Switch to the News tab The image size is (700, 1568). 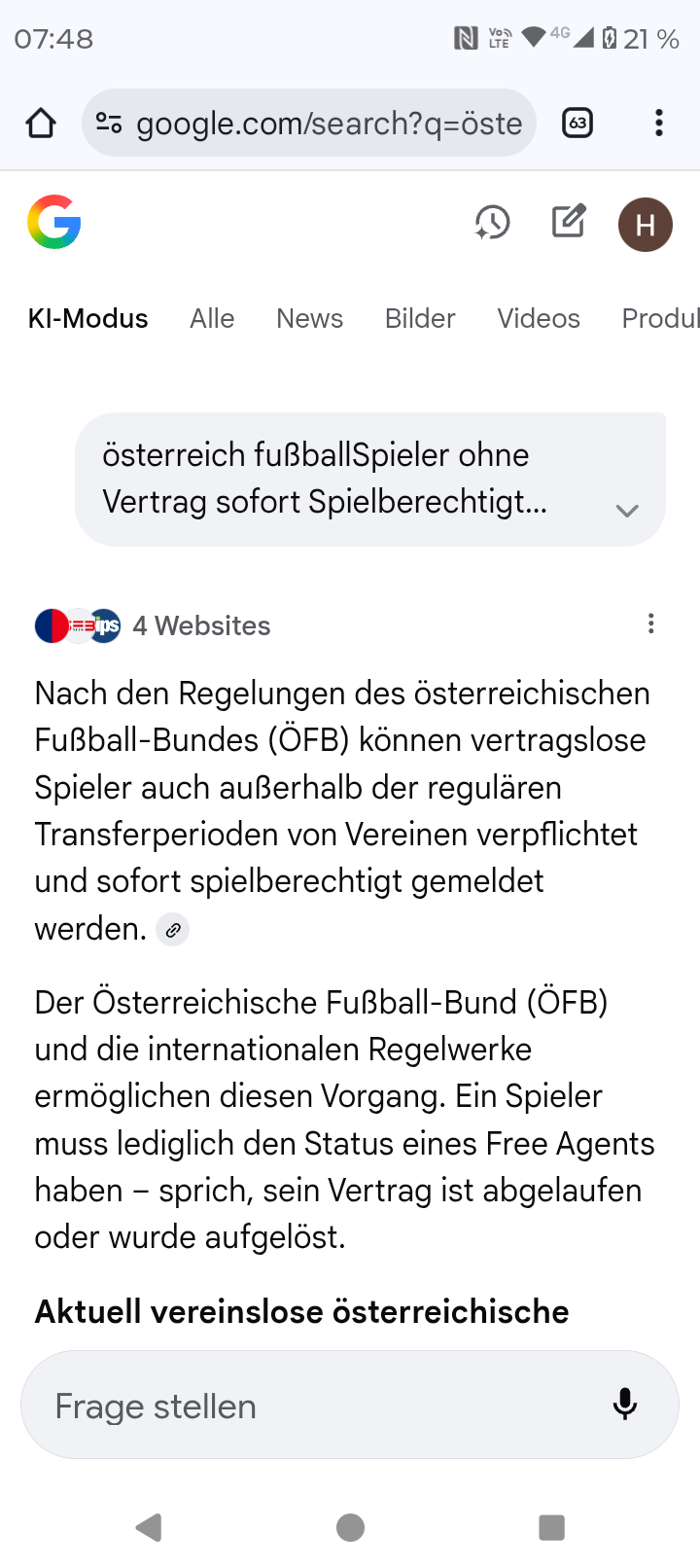click(x=309, y=319)
